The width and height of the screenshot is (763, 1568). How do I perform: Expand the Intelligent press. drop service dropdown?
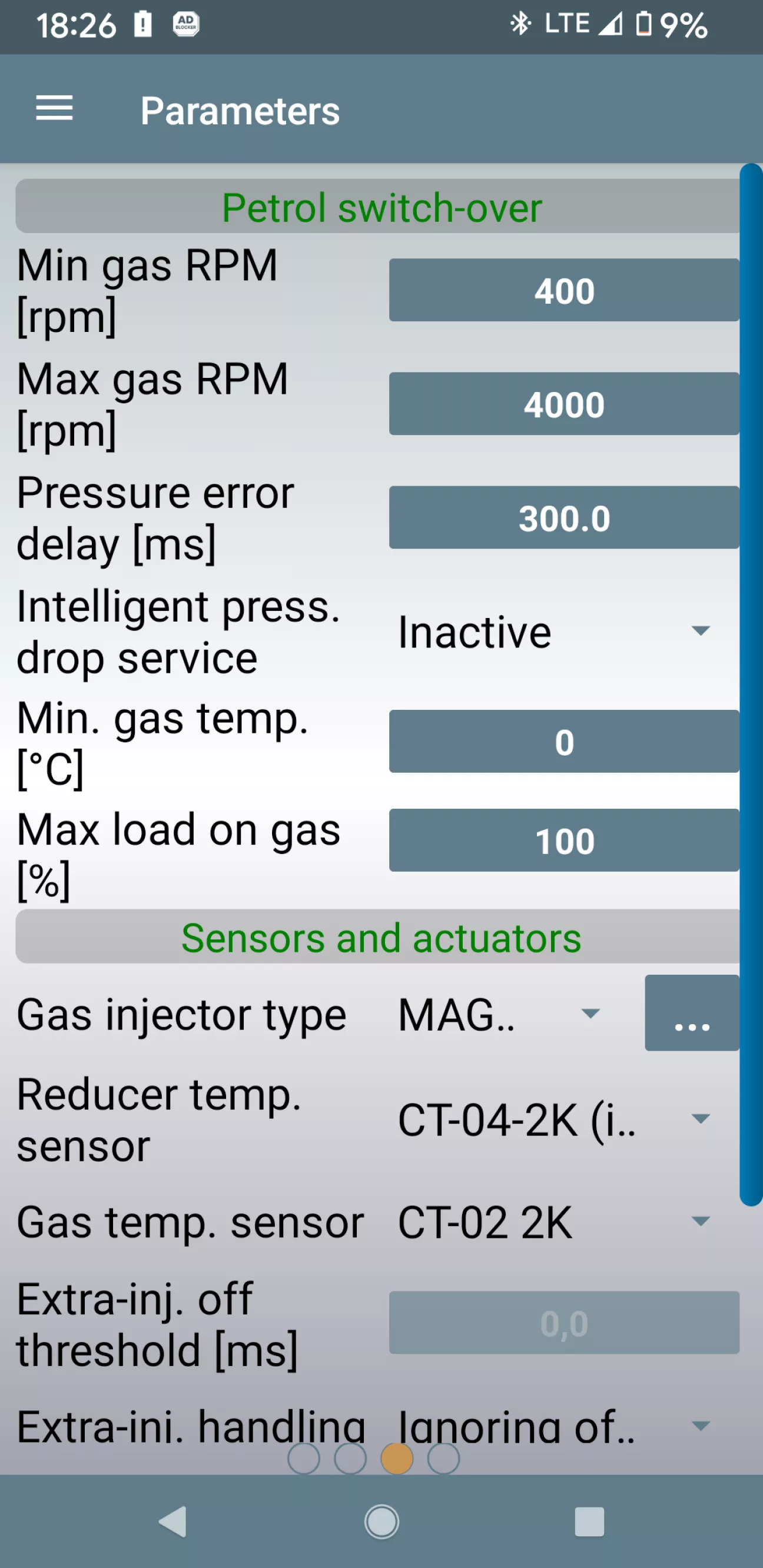click(x=553, y=631)
